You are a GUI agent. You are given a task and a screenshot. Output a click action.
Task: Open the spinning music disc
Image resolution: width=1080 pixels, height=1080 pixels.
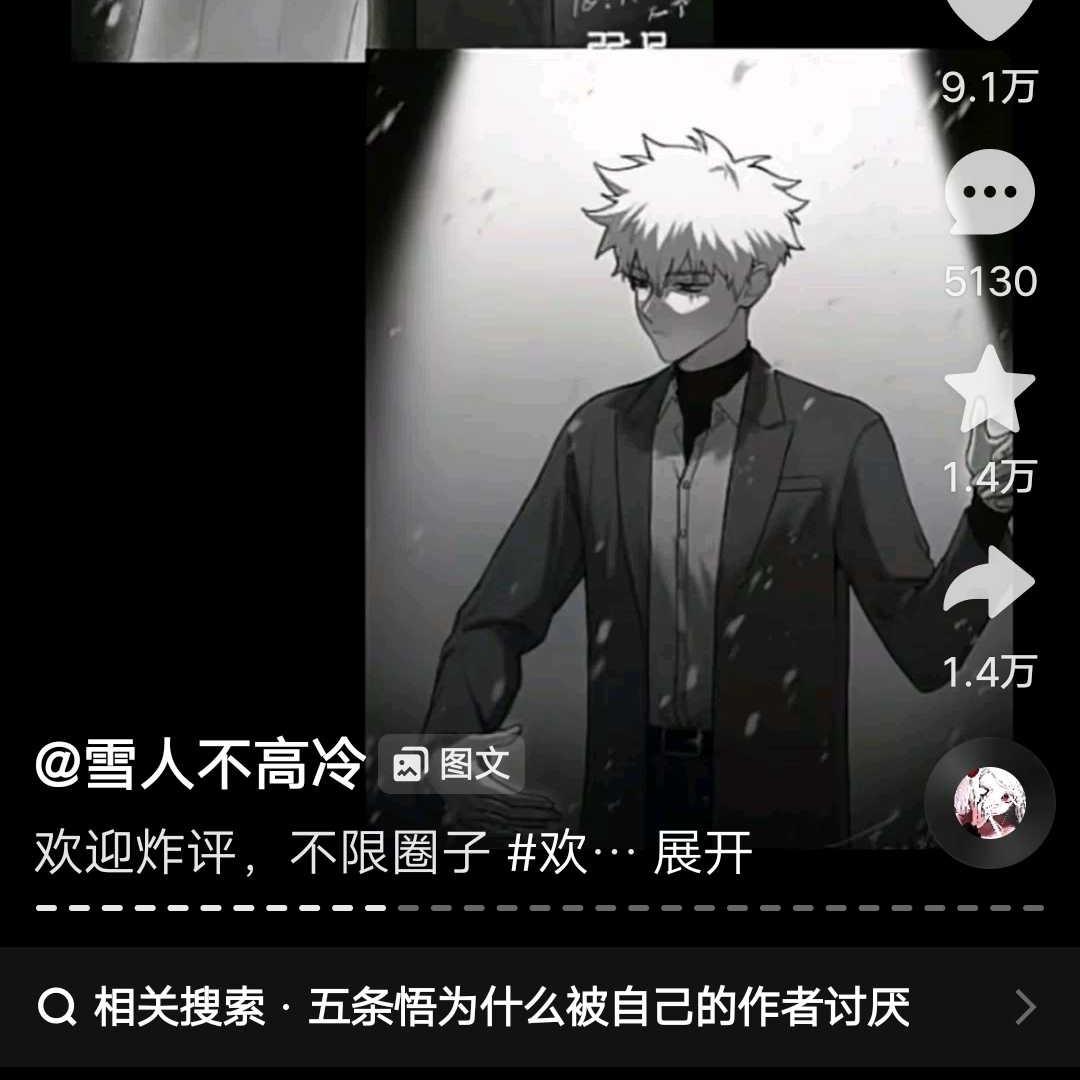(x=989, y=802)
